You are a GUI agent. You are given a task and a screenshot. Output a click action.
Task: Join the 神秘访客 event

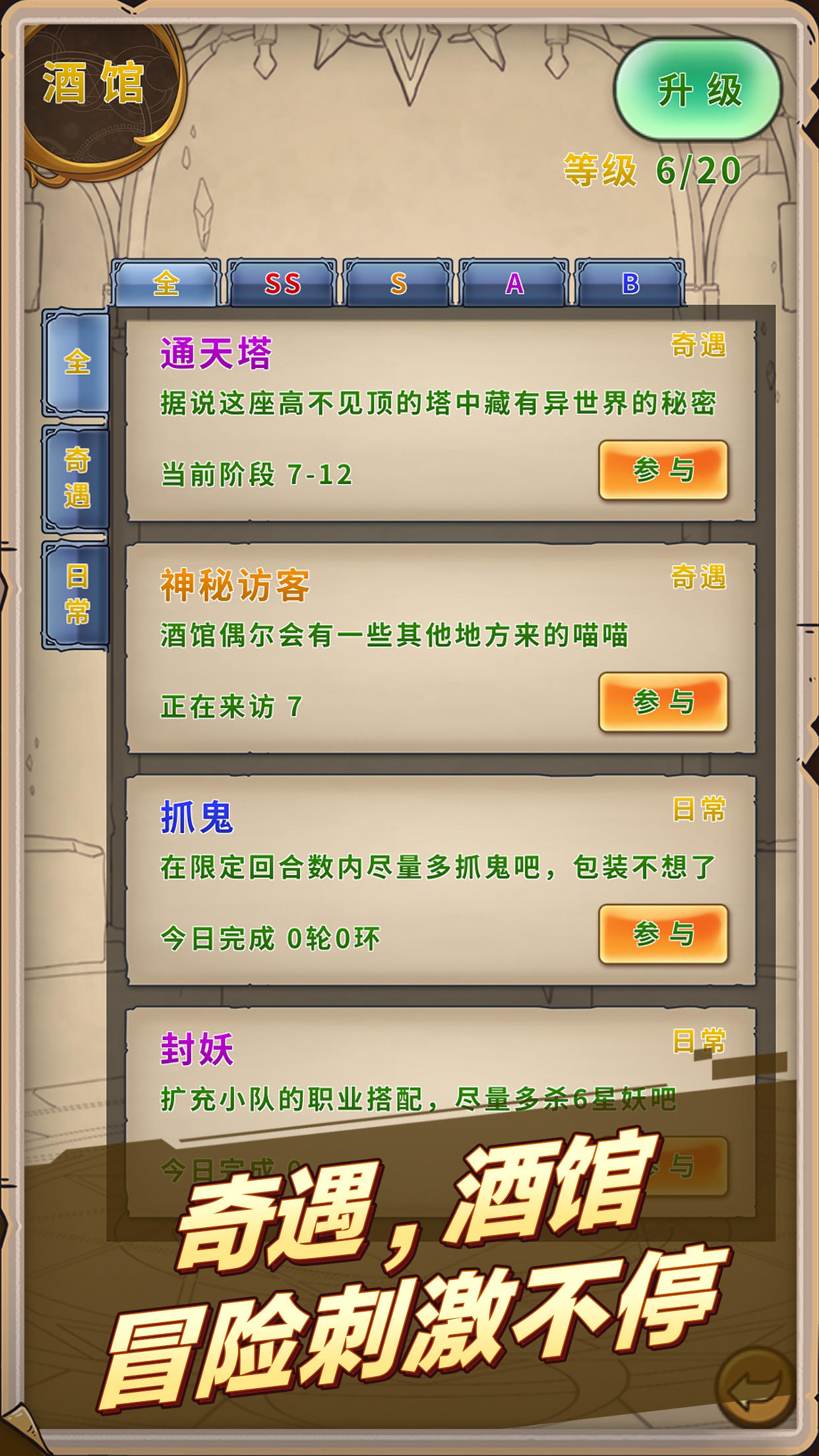coord(663,702)
